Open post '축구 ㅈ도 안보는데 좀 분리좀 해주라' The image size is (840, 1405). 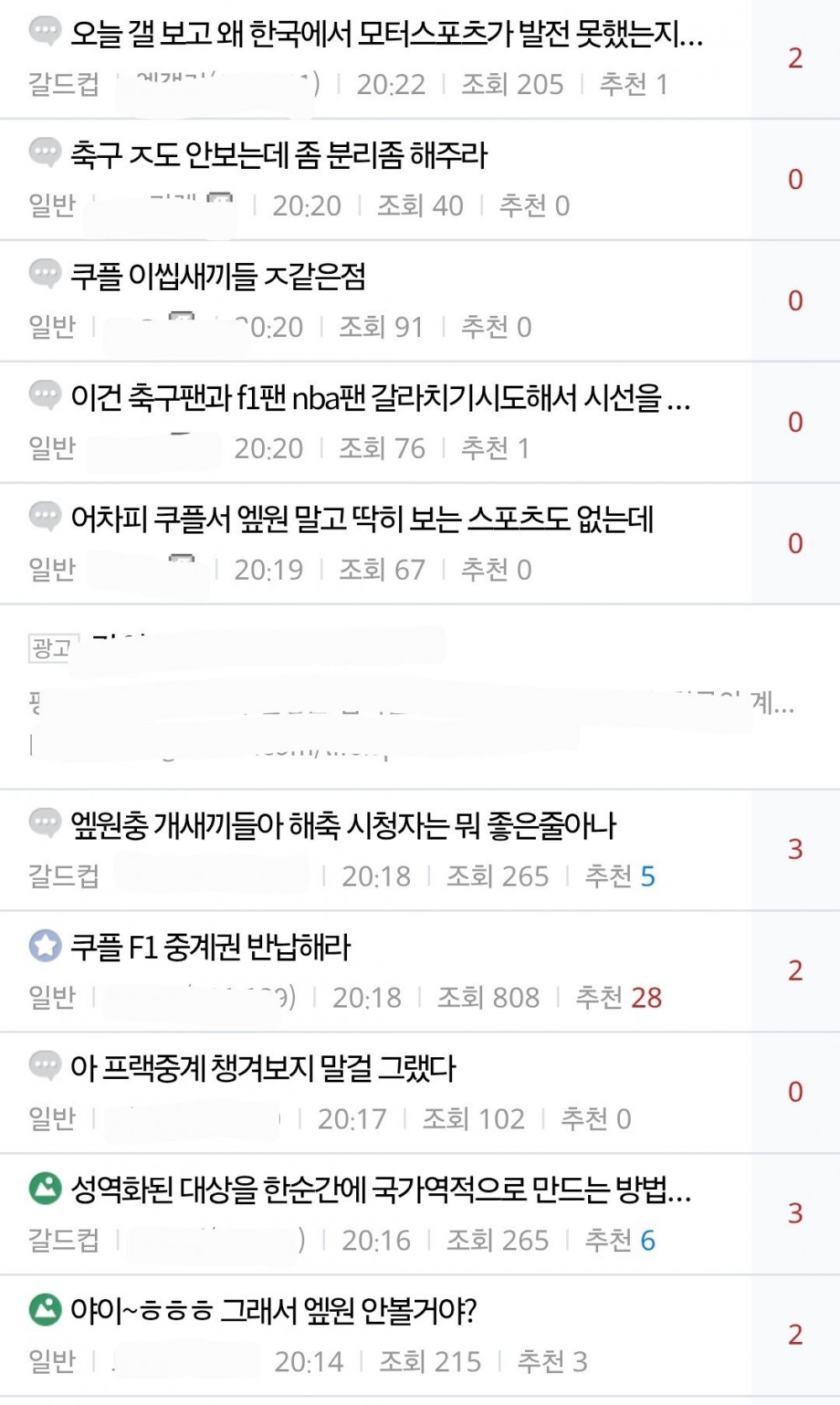279,155
